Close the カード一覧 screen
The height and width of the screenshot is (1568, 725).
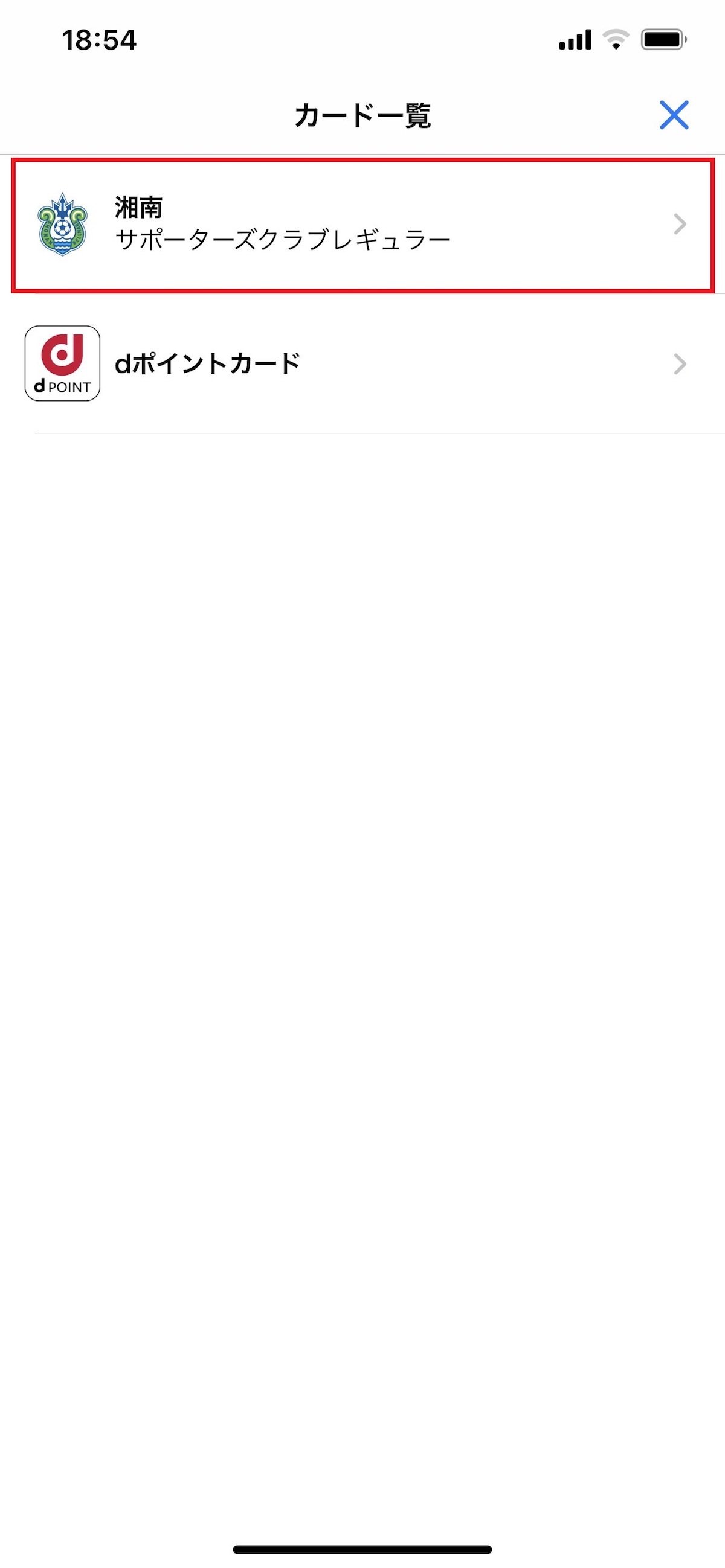point(674,115)
